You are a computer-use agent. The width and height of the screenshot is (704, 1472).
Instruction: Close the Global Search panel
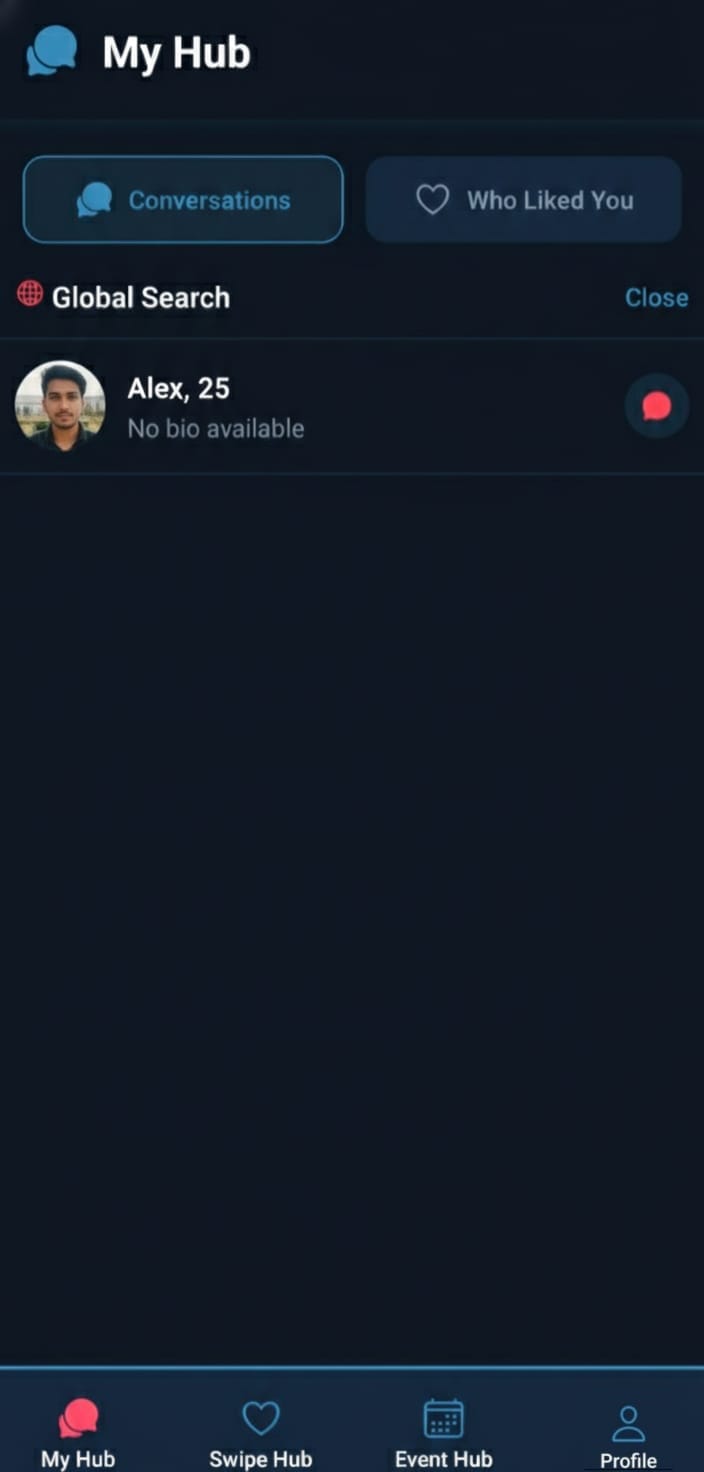coord(656,297)
